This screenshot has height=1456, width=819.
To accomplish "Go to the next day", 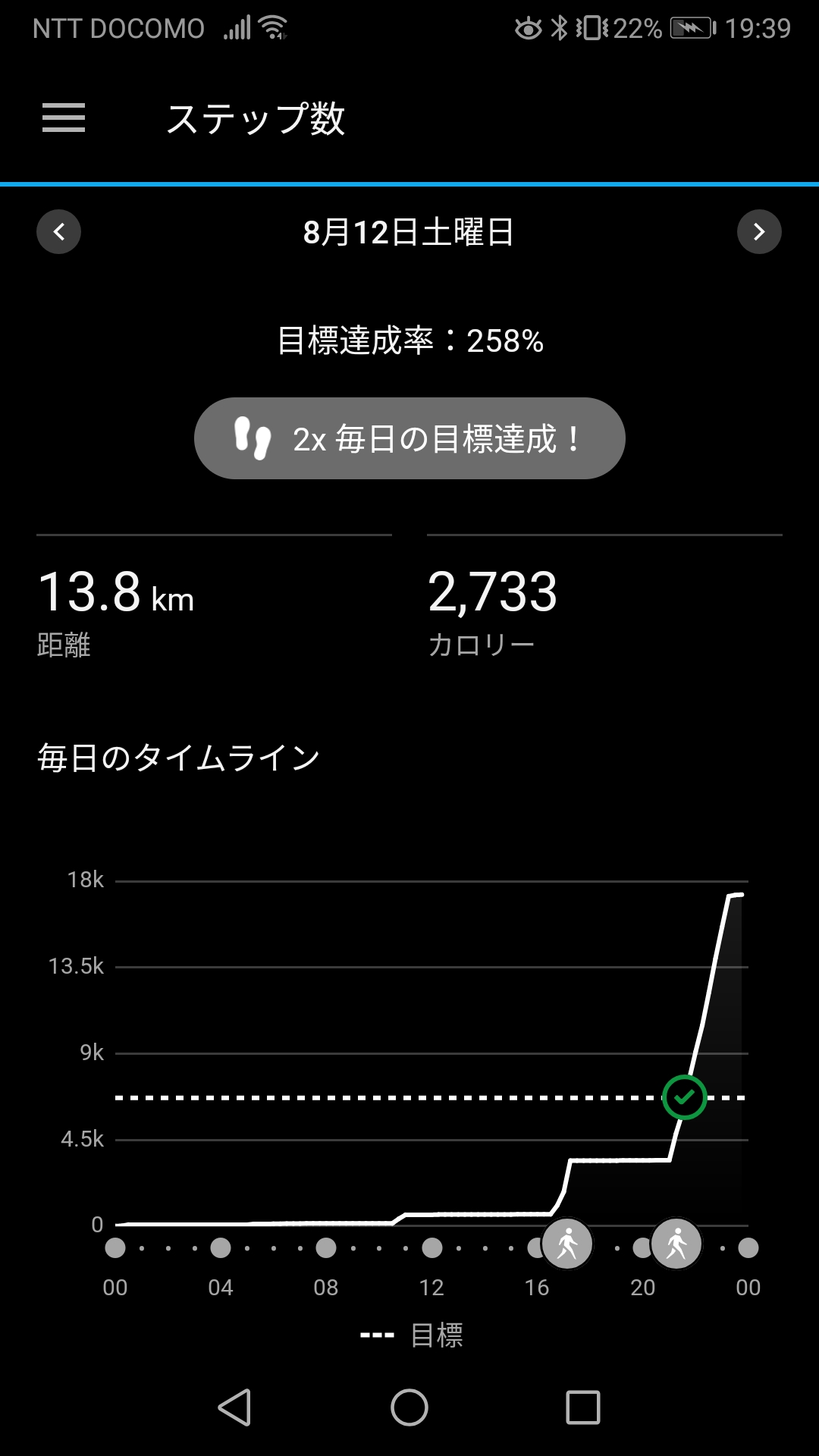I will [759, 231].
